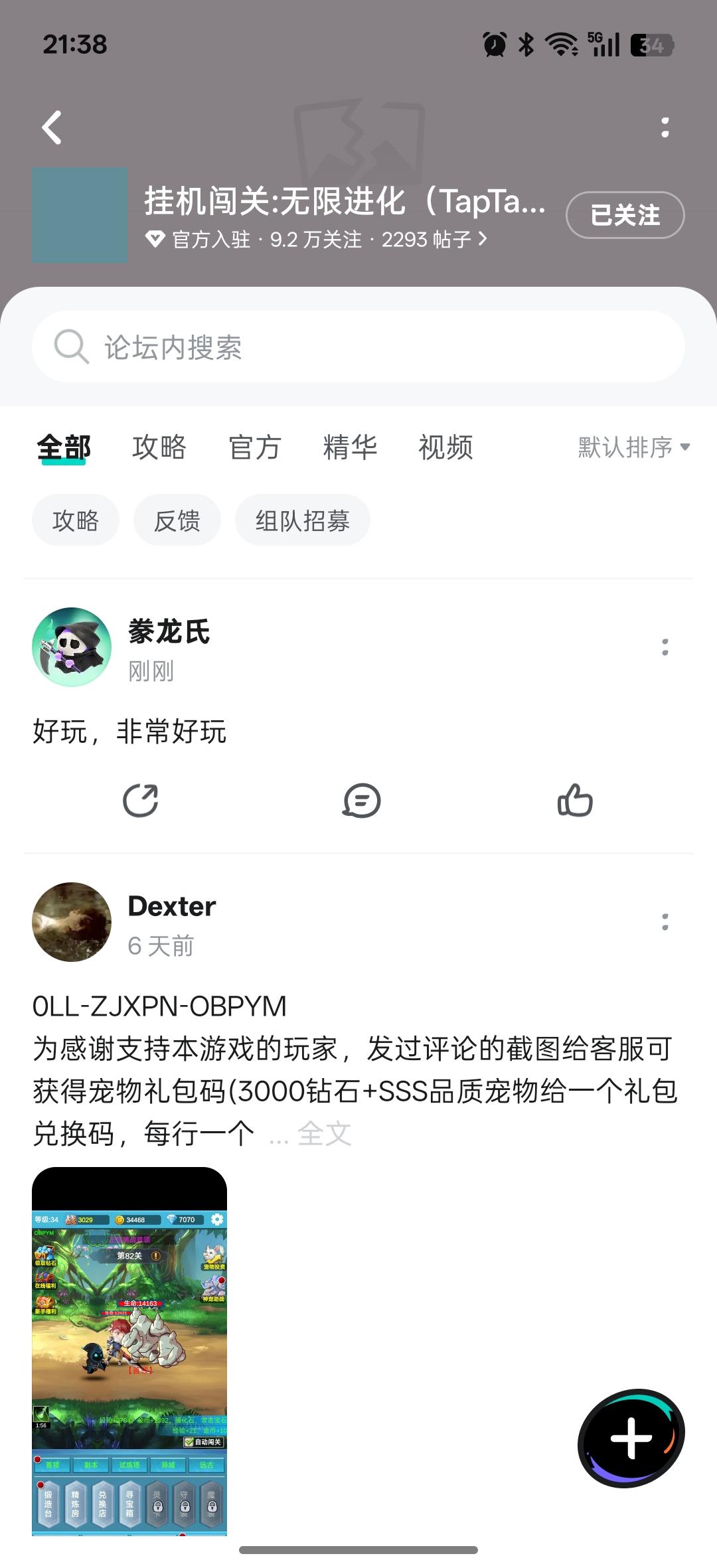Select the 组队招募 chip

[302, 520]
